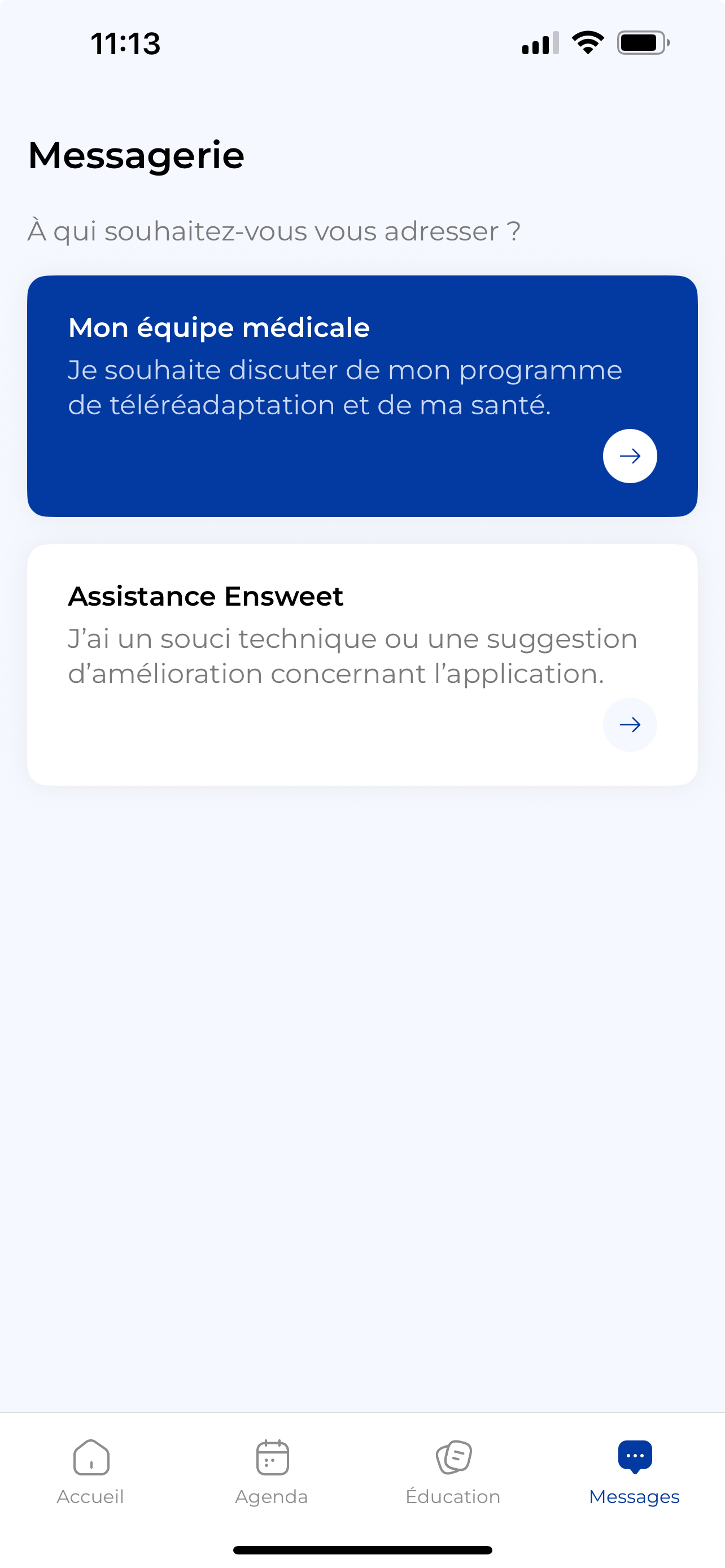Switch to the Agenda tab

click(x=272, y=1472)
